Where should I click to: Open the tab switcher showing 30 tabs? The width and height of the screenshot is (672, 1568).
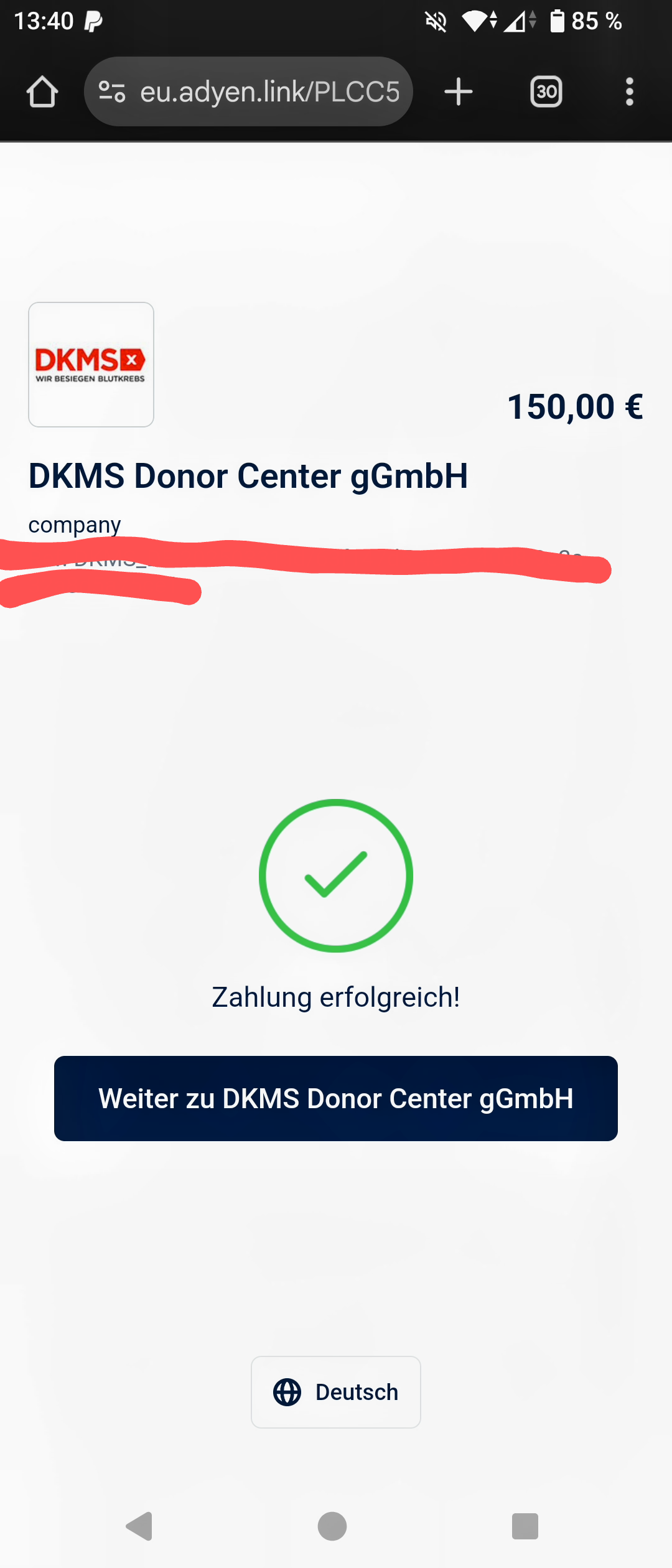coord(546,92)
